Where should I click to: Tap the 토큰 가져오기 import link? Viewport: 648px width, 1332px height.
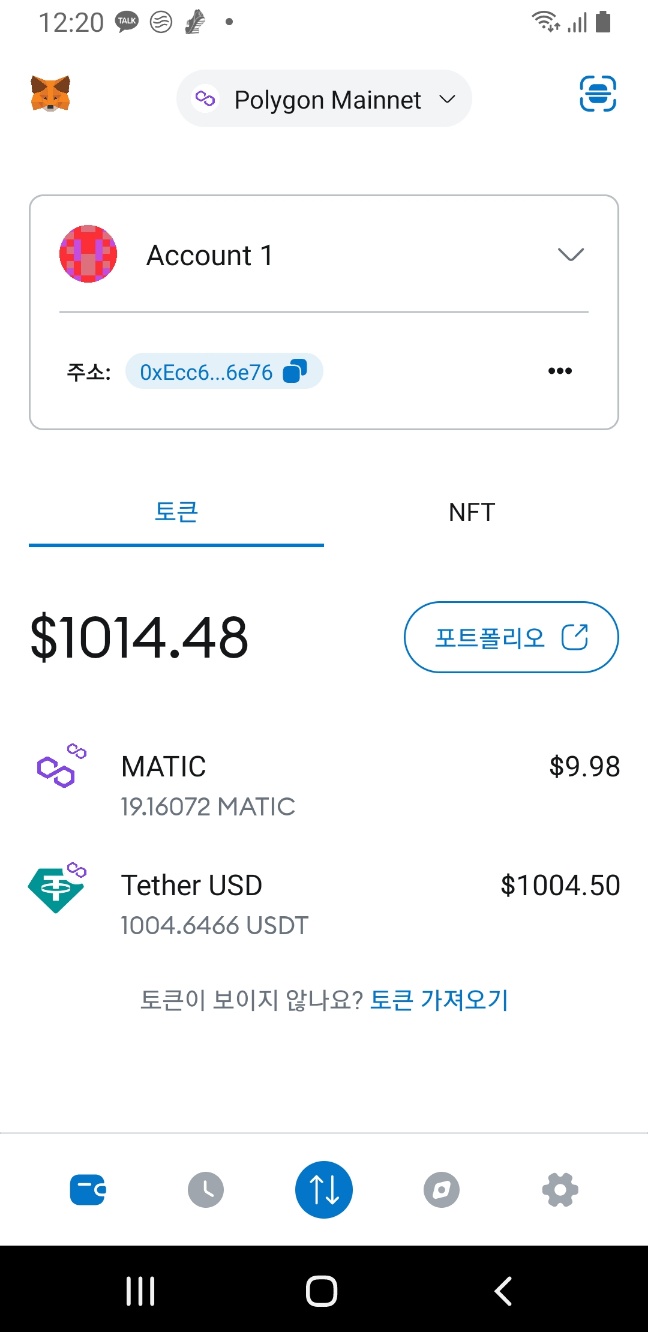point(439,999)
